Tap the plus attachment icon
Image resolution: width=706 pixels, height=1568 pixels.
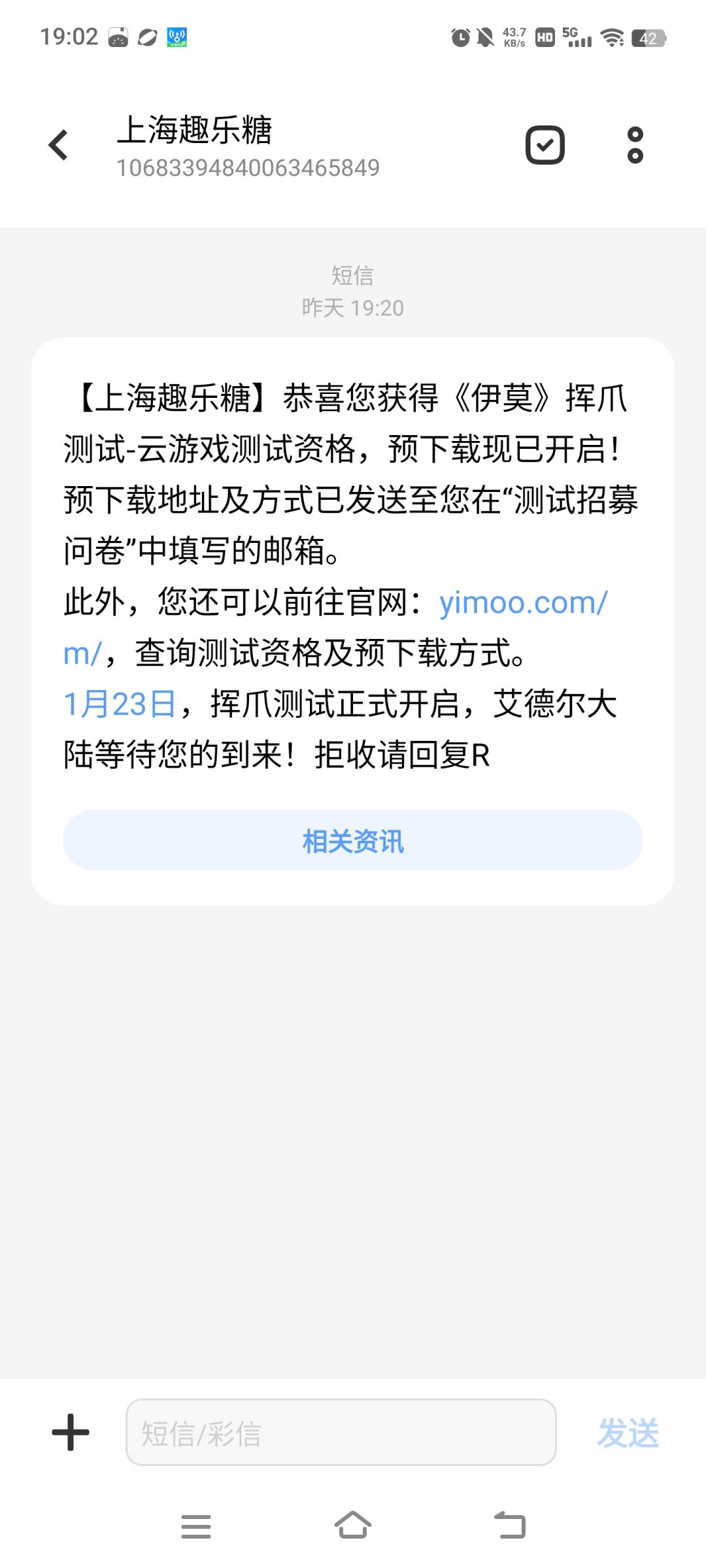coord(71,1433)
